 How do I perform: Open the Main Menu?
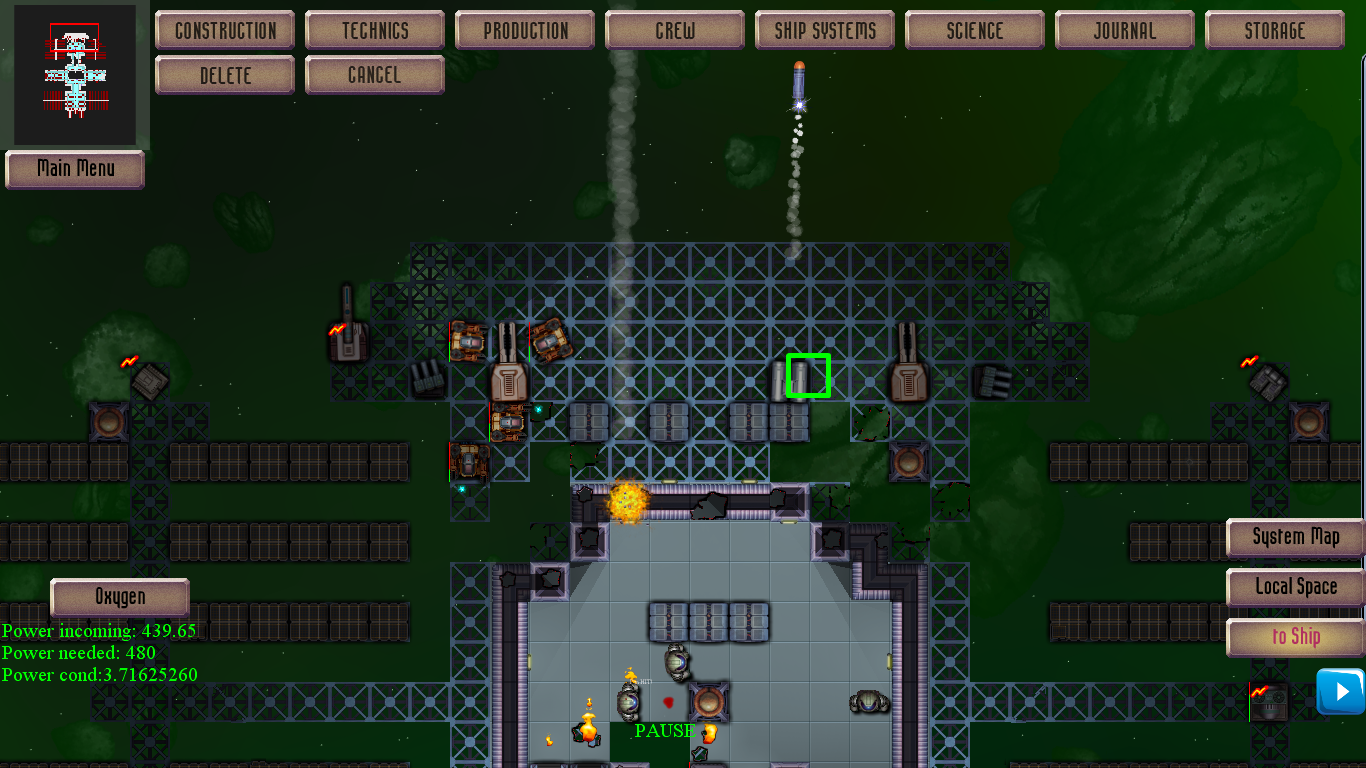tap(75, 169)
